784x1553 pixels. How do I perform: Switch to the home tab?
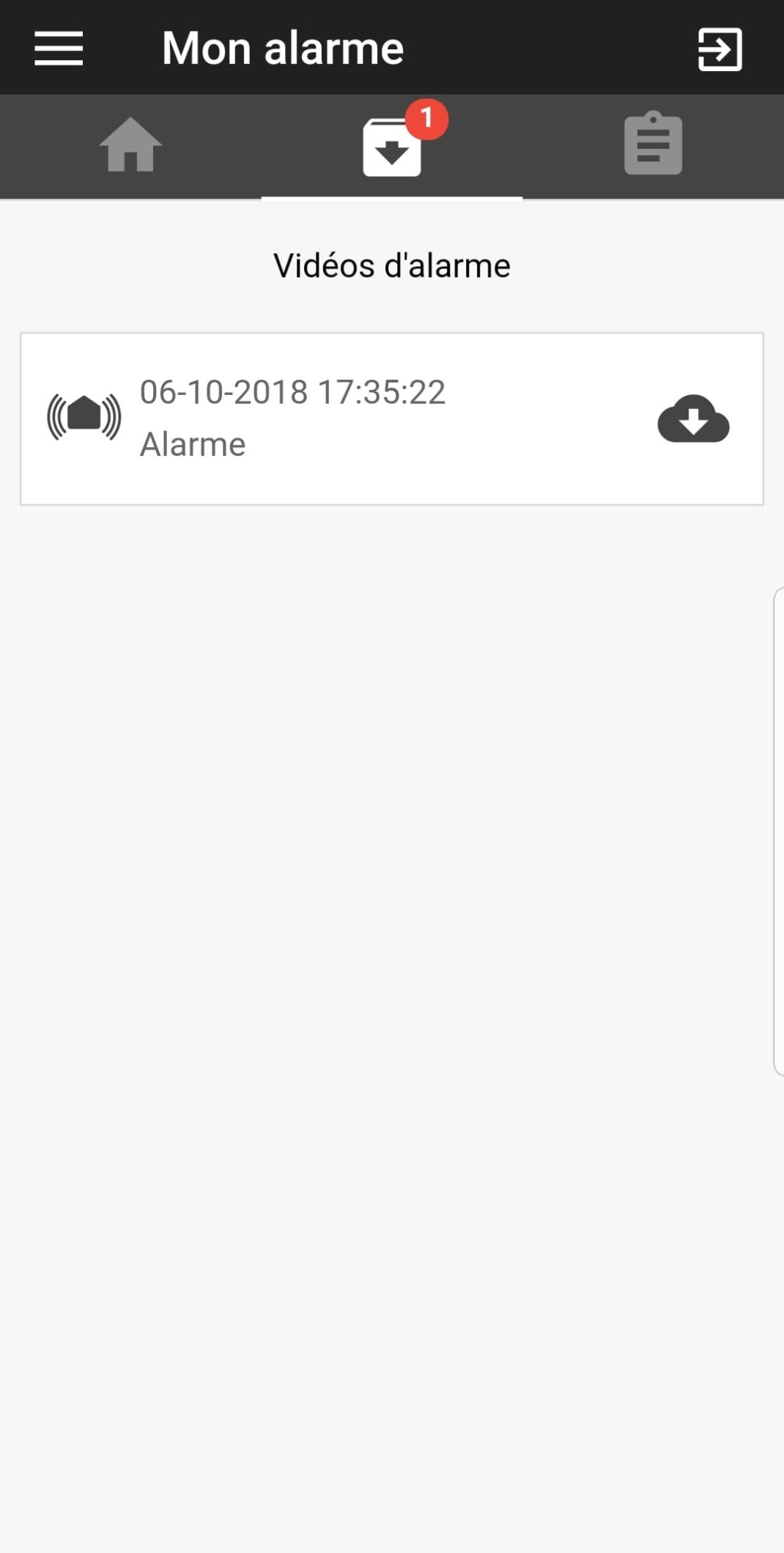pyautogui.click(x=130, y=145)
